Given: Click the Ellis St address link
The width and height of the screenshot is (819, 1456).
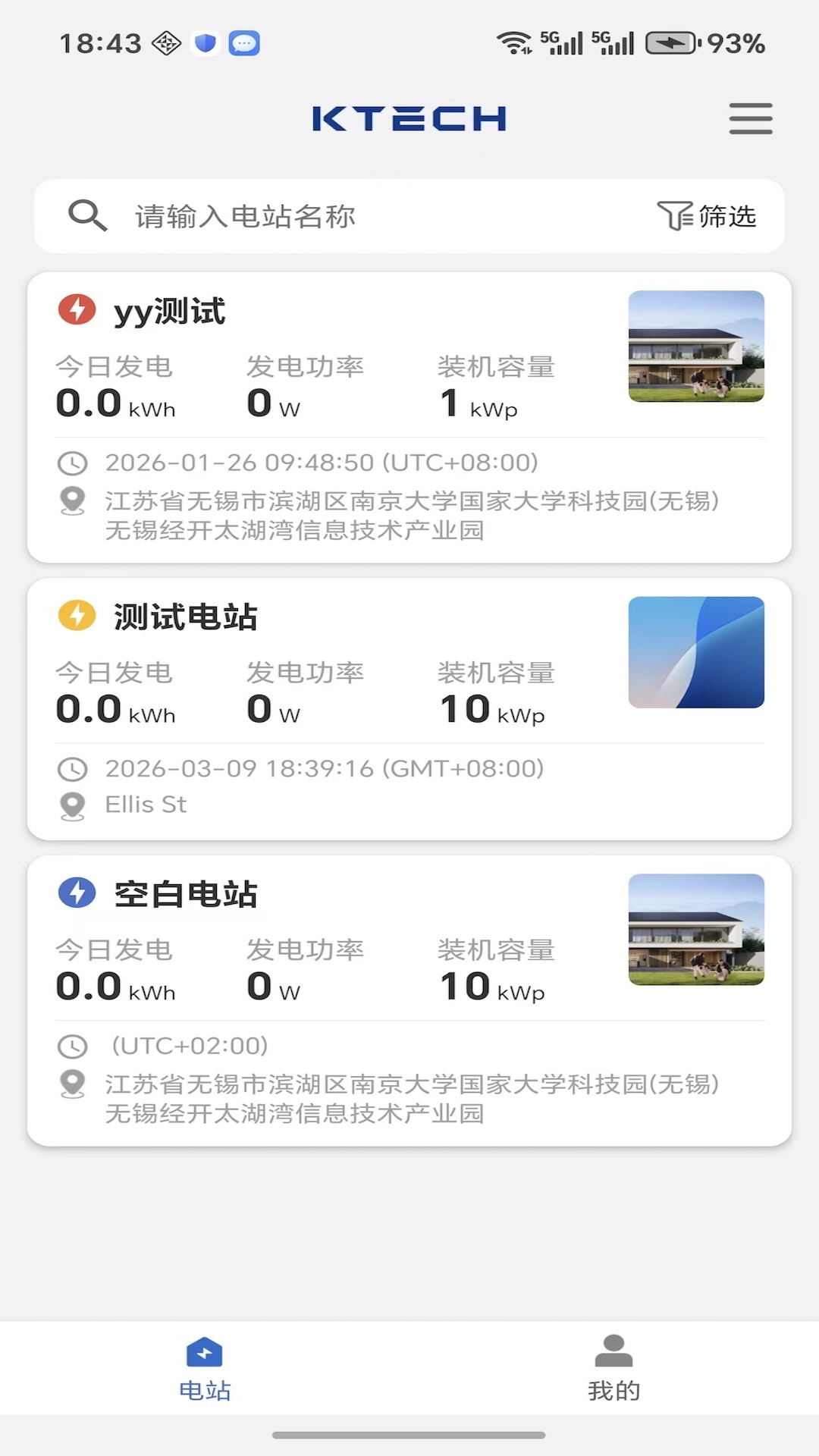Looking at the screenshot, I should (x=146, y=805).
